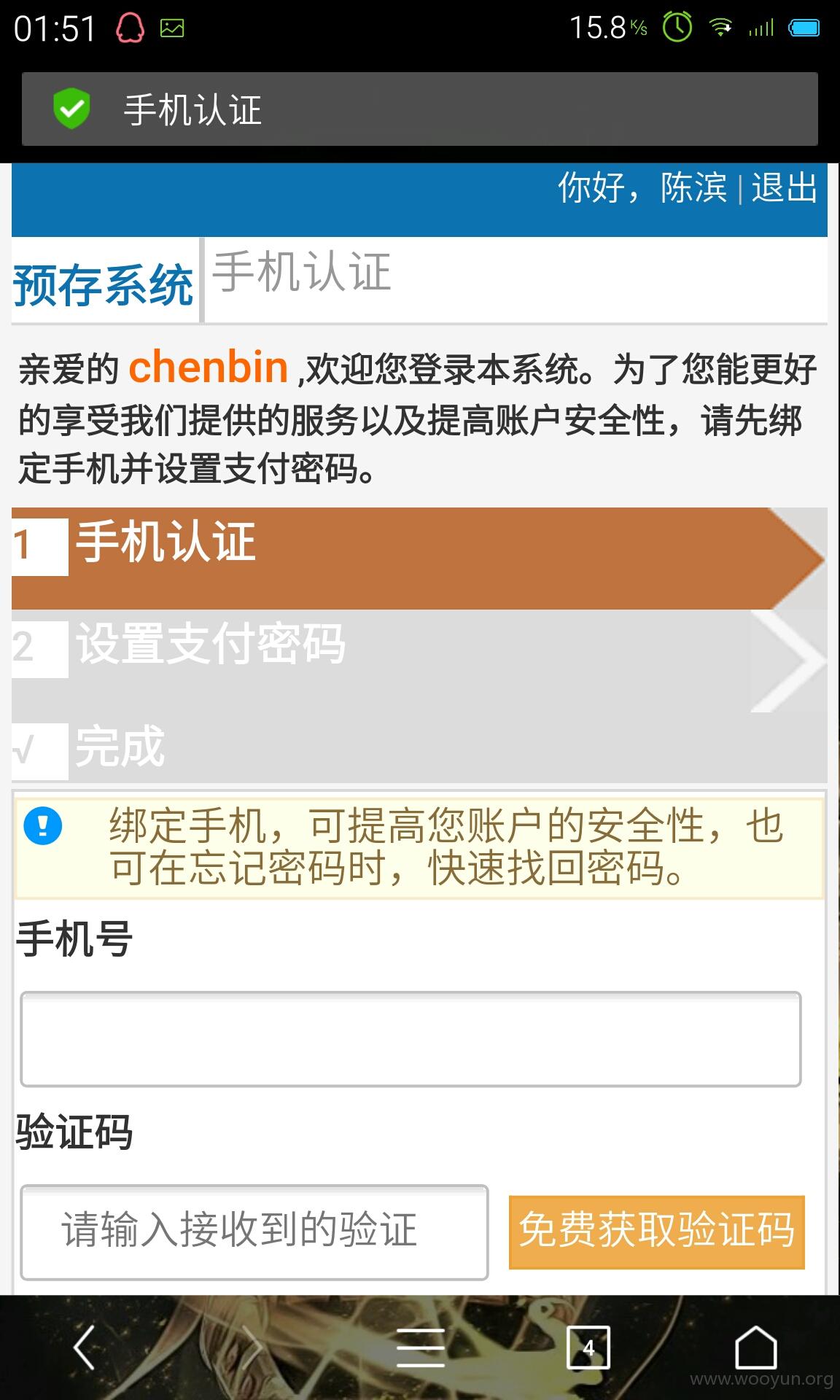Open the browser menu icon
The width and height of the screenshot is (840, 1400).
point(421,1347)
